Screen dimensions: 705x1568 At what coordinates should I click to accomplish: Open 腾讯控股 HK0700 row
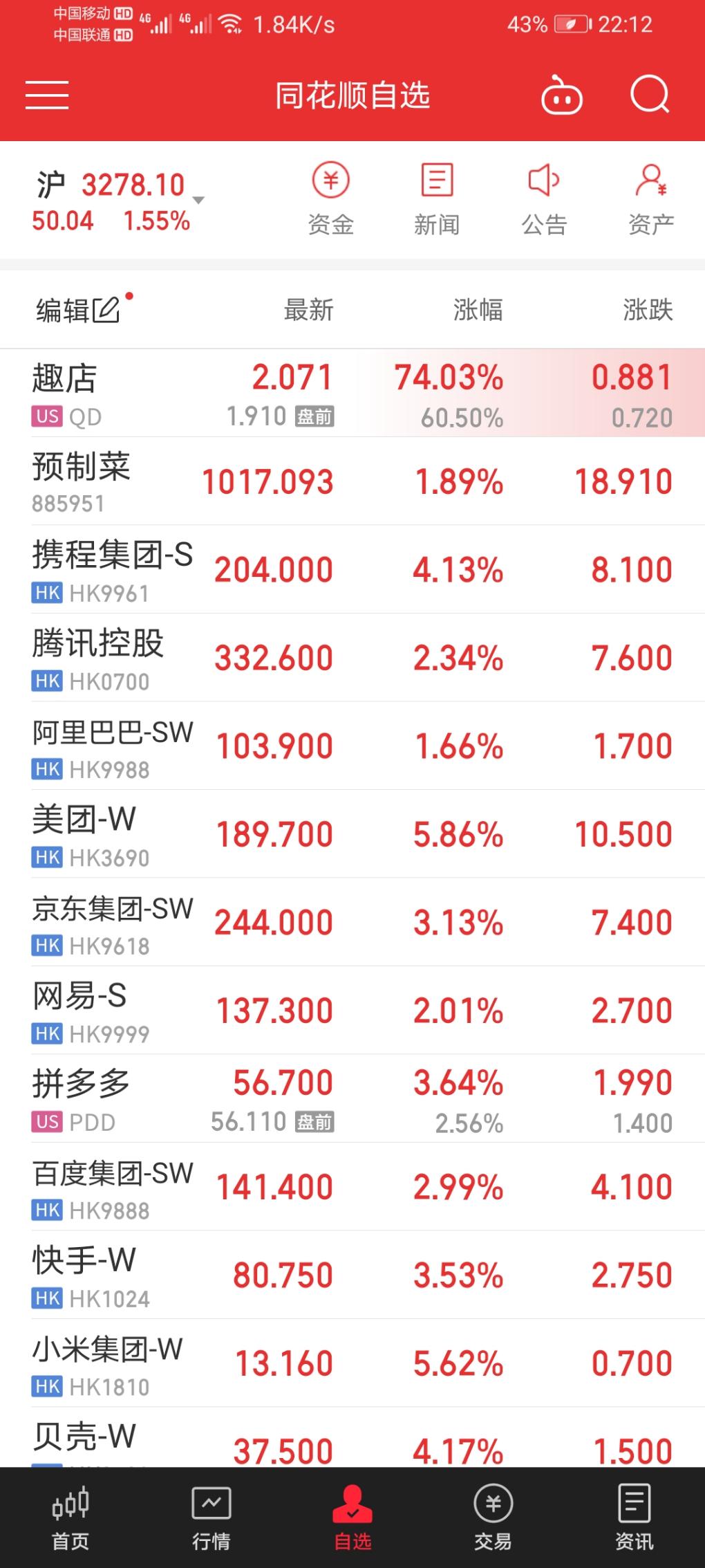pyautogui.click(x=352, y=658)
